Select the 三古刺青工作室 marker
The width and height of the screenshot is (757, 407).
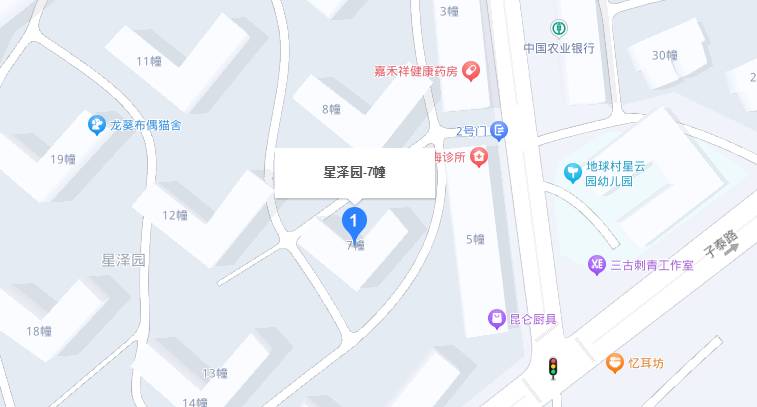[596, 265]
